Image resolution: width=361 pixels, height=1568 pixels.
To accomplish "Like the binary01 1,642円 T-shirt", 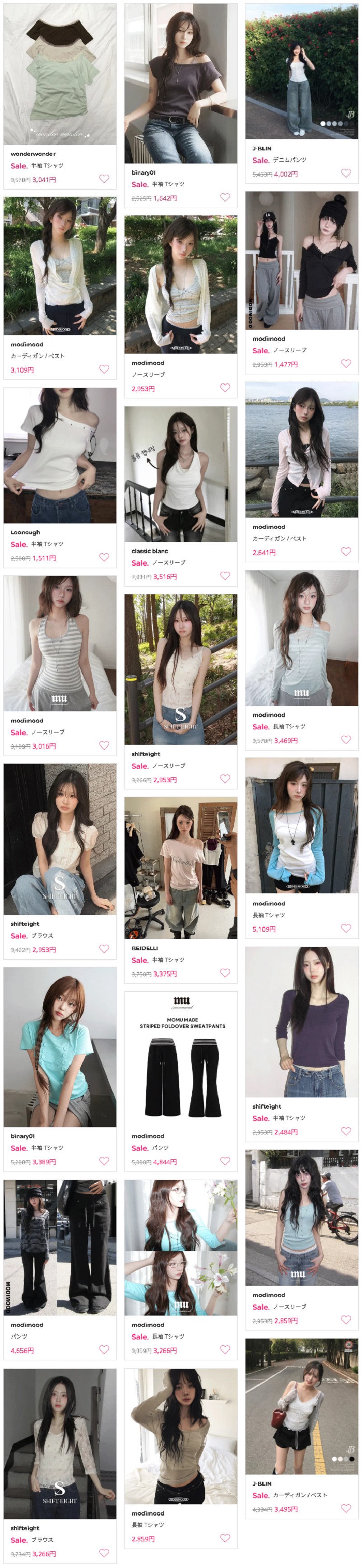I will pyautogui.click(x=225, y=197).
